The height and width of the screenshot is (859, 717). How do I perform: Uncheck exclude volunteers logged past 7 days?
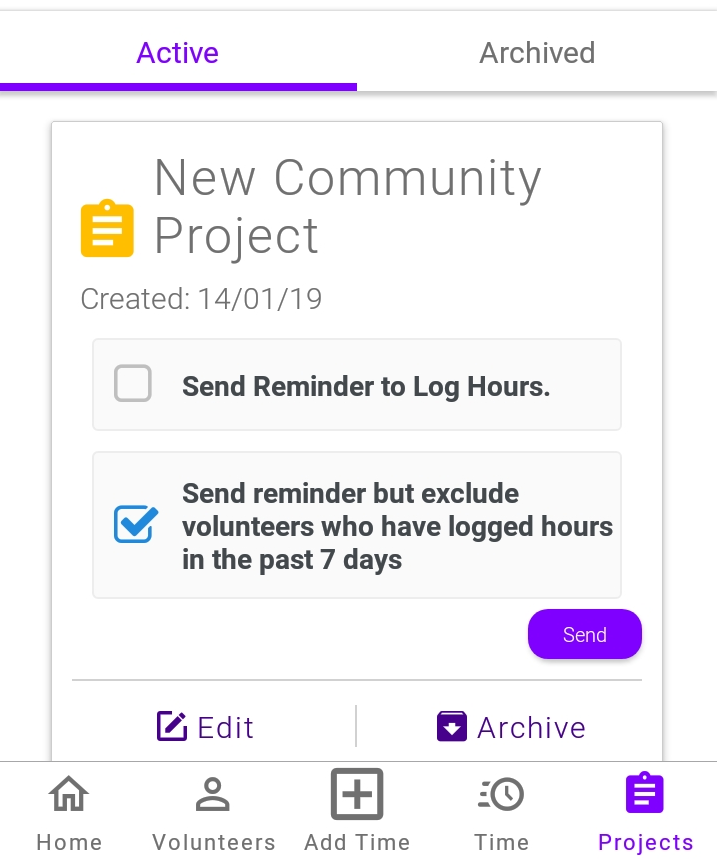[135, 524]
